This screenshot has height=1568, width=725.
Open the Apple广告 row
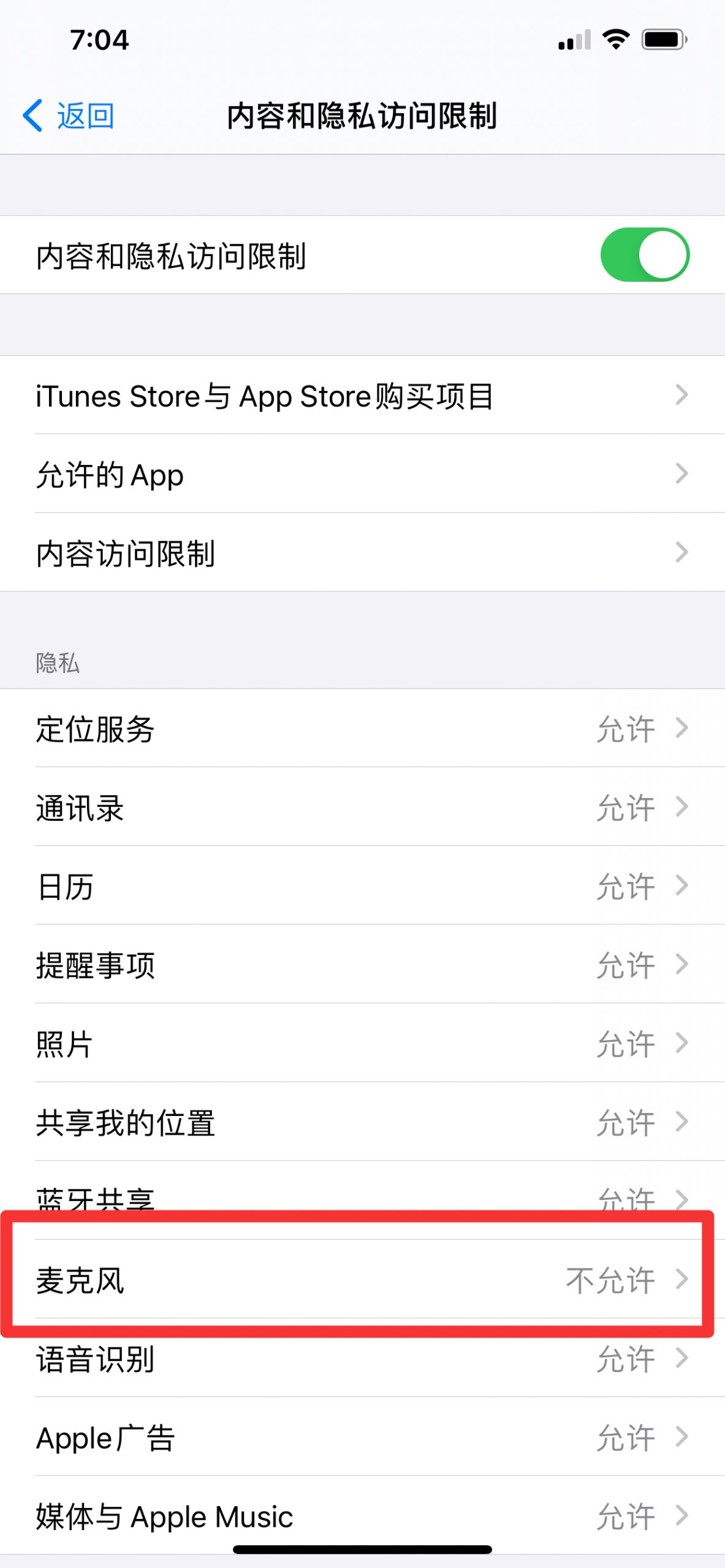(362, 1437)
